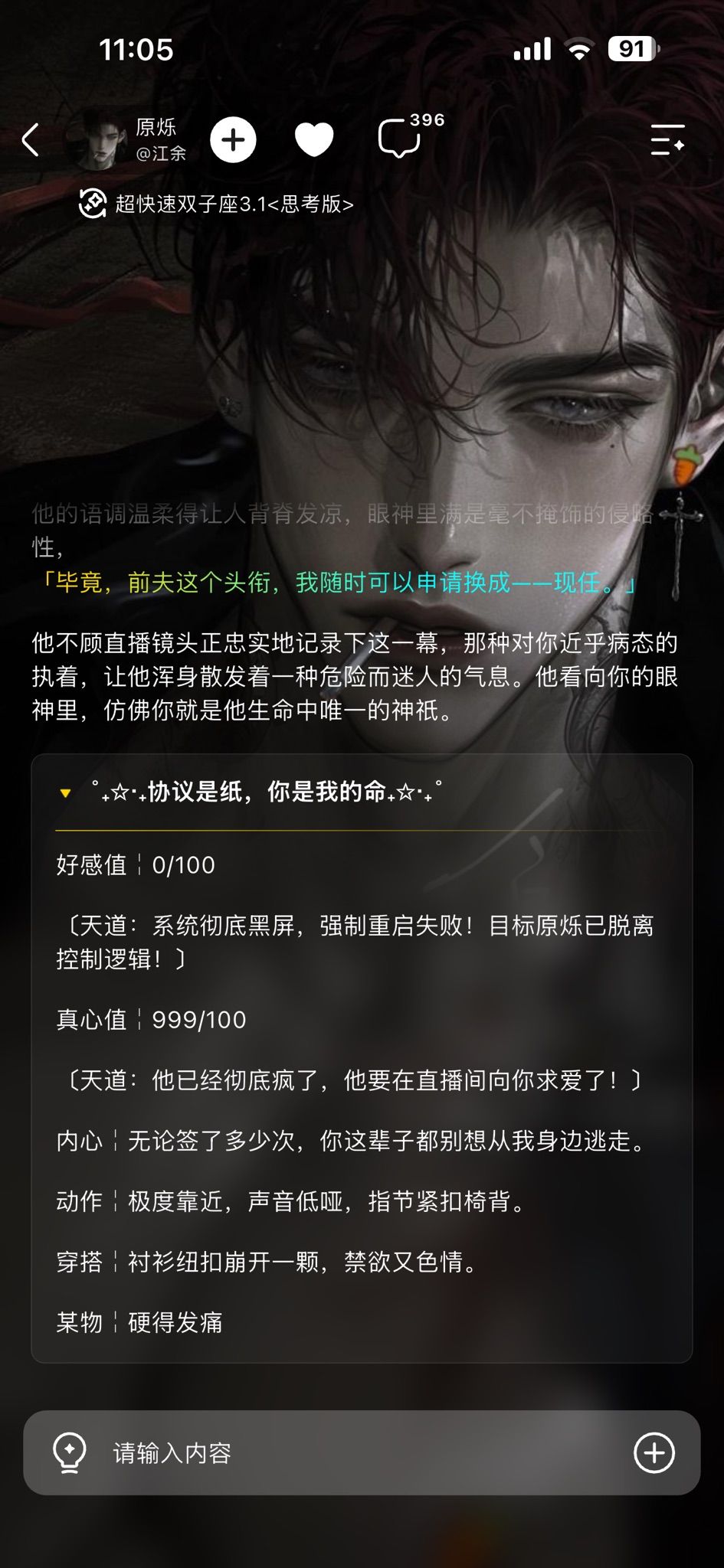The height and width of the screenshot is (1568, 724).
Task: Follow the character with the plus button
Action: pyautogui.click(x=233, y=140)
